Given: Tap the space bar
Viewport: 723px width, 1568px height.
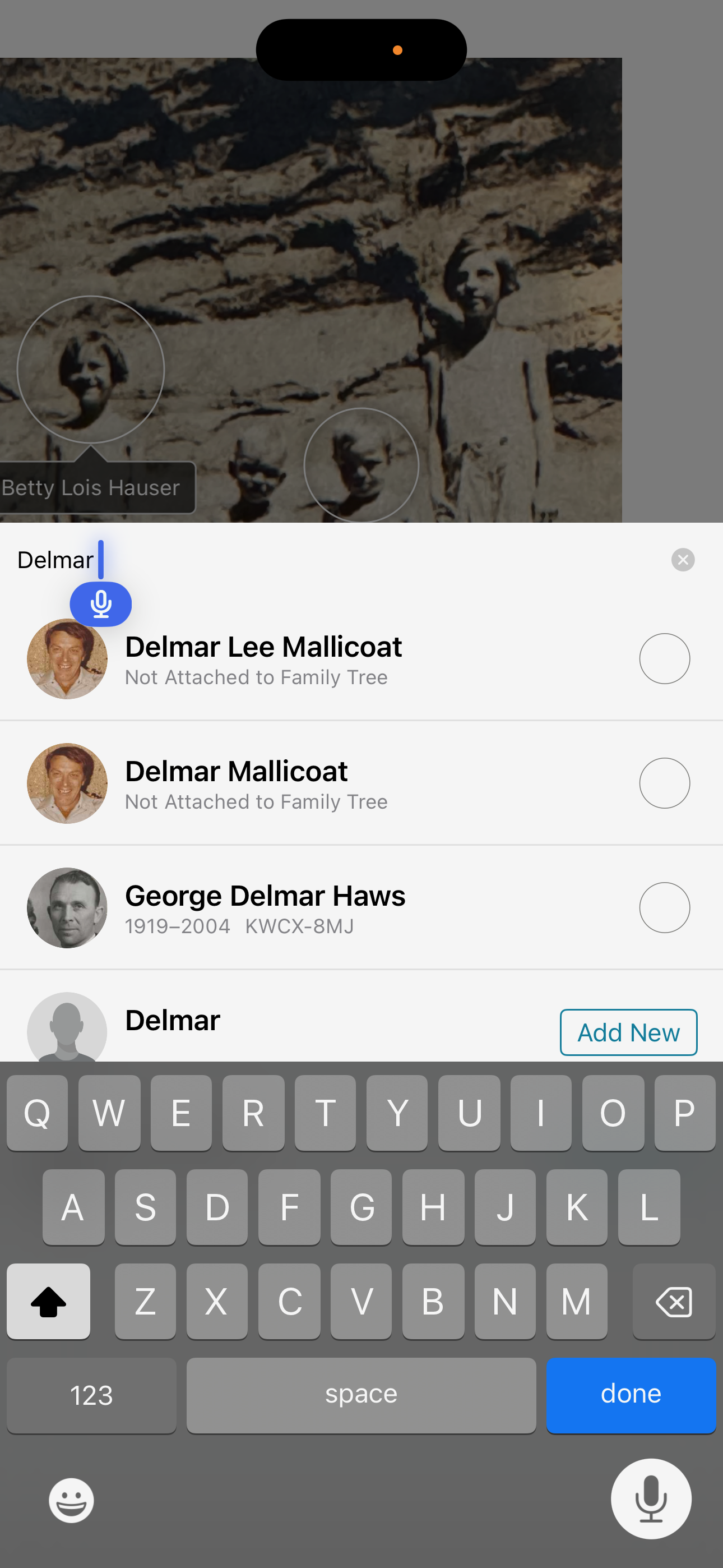Looking at the screenshot, I should click(361, 1395).
